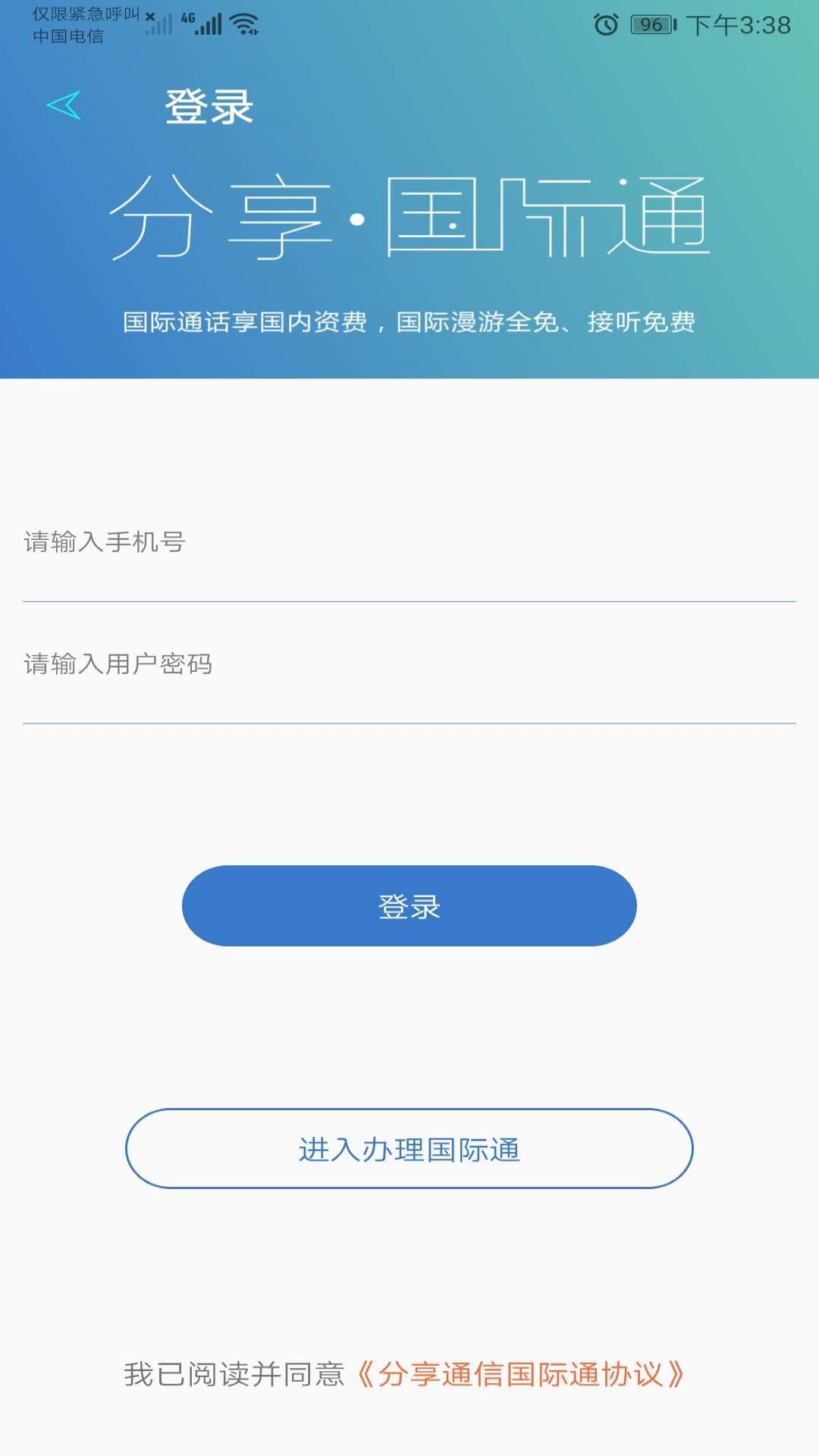
Task: Open the 分享通信国际通协议 agreement link
Action: click(520, 1374)
